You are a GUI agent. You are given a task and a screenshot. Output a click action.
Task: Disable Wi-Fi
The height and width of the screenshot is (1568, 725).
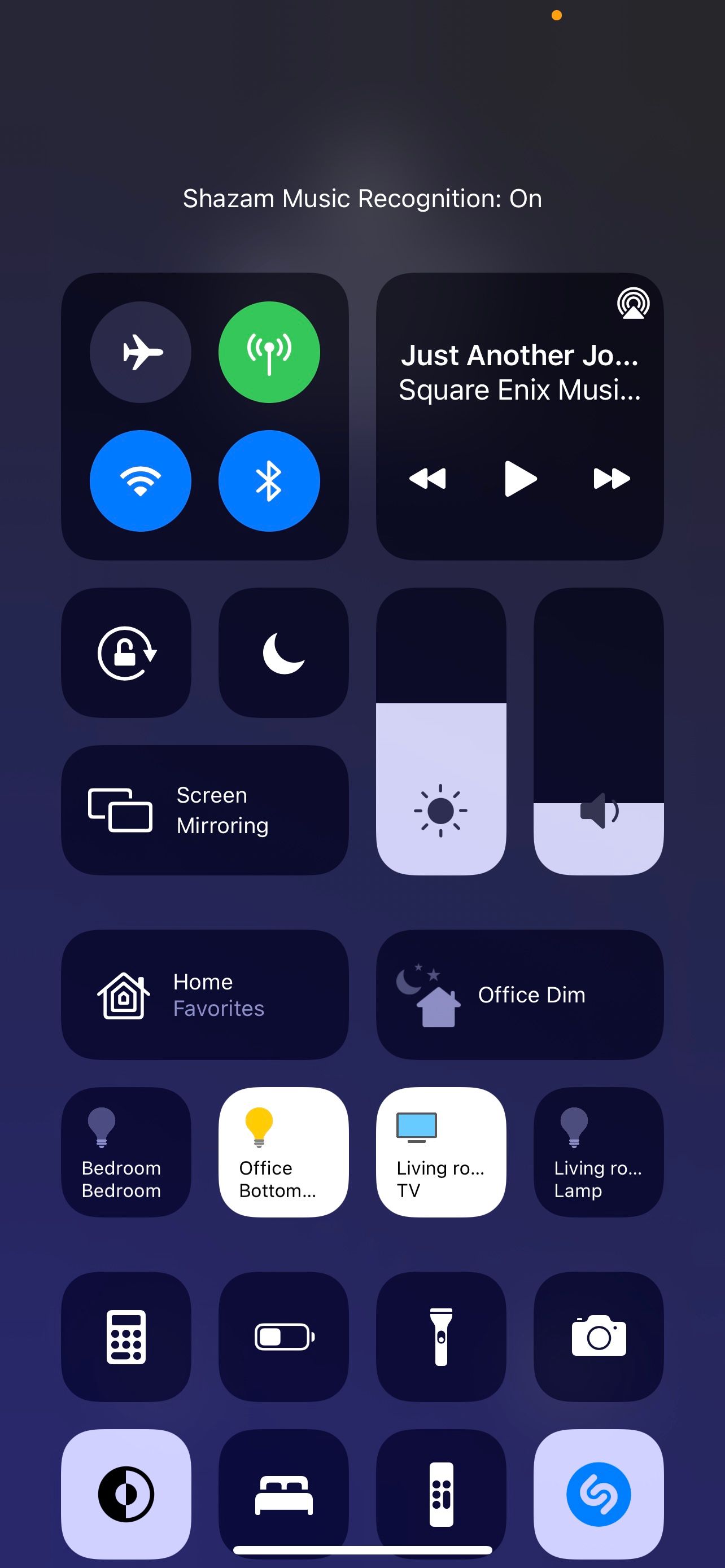pos(140,481)
